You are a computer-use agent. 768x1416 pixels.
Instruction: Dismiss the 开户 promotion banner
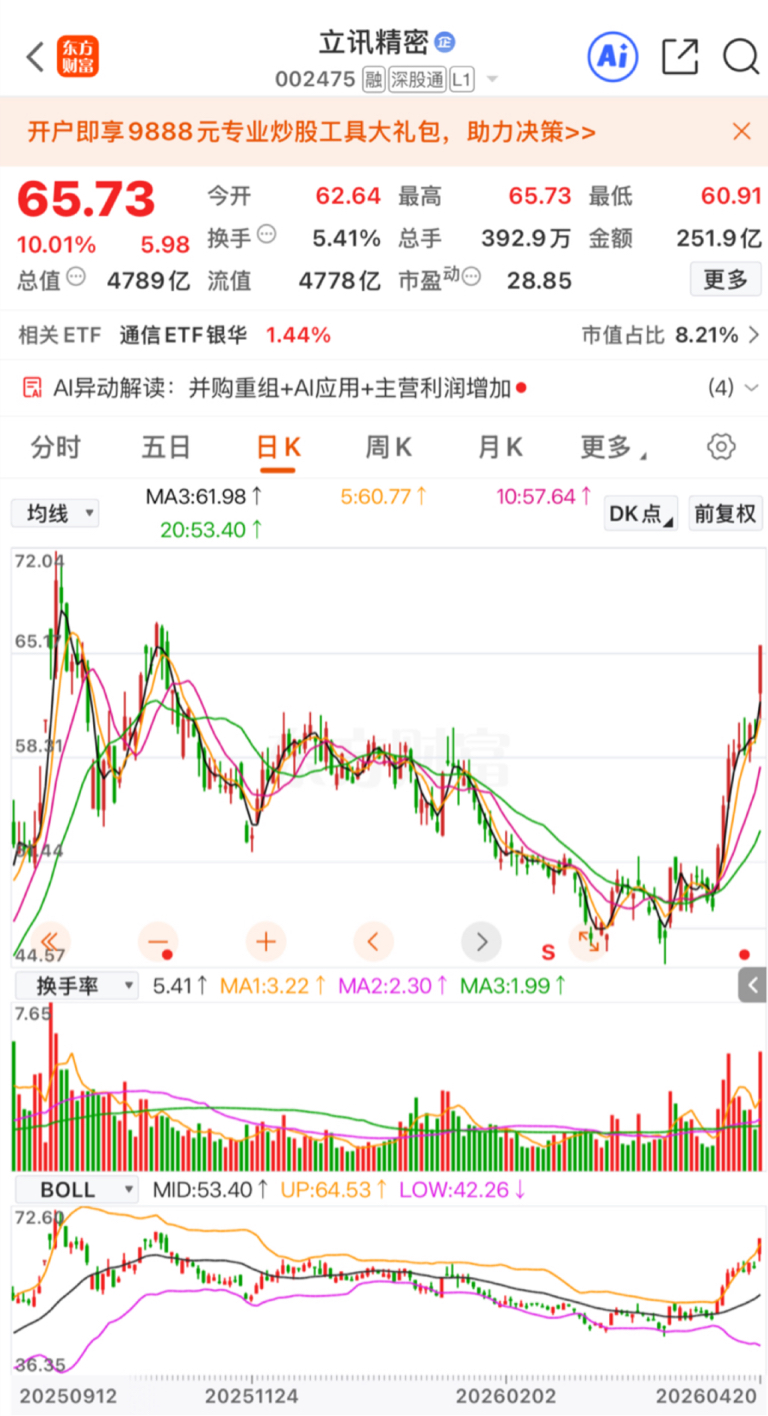click(741, 131)
